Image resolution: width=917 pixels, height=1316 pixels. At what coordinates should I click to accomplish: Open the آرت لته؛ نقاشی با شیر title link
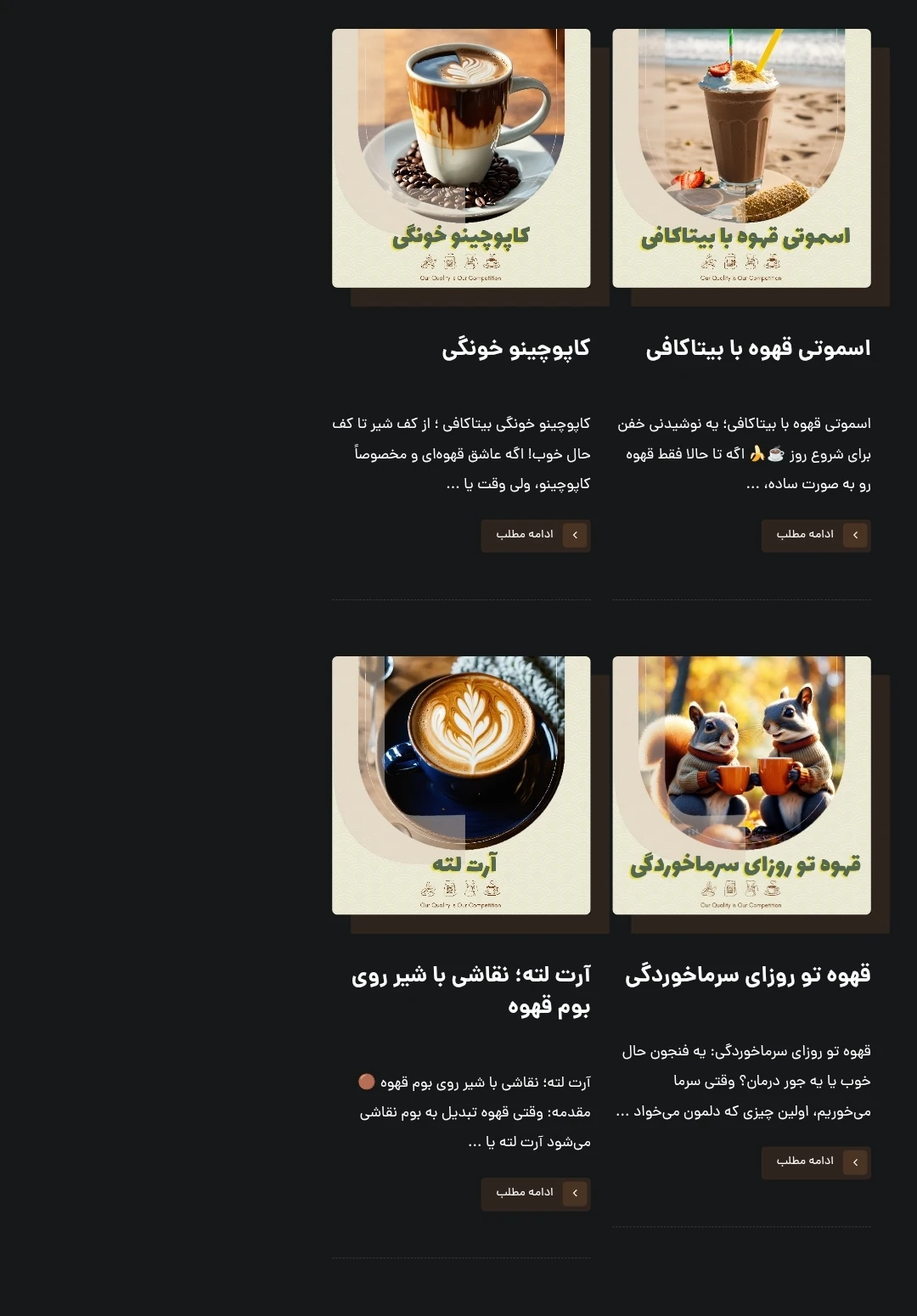point(471,990)
